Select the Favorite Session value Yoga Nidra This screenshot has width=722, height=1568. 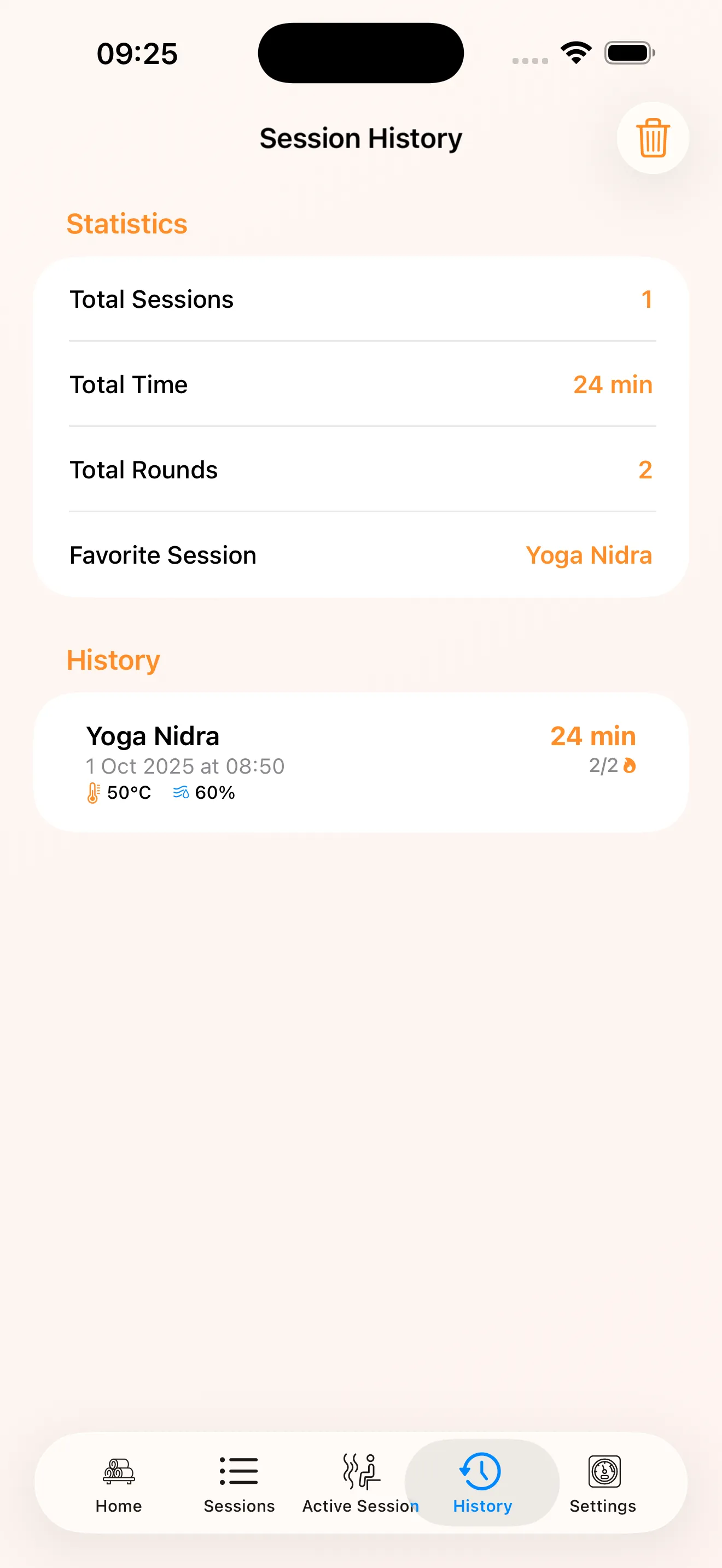tap(589, 554)
